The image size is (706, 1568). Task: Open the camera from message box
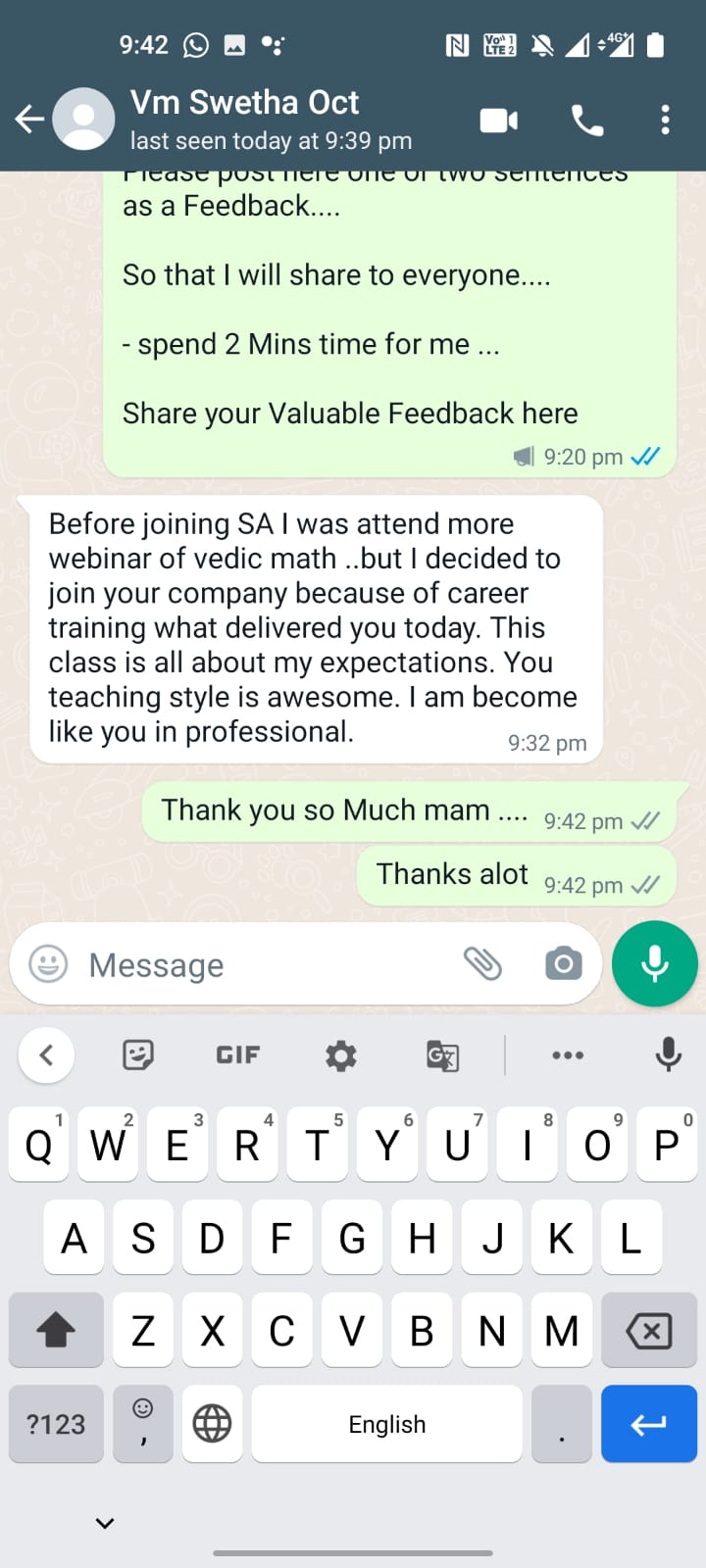(563, 964)
